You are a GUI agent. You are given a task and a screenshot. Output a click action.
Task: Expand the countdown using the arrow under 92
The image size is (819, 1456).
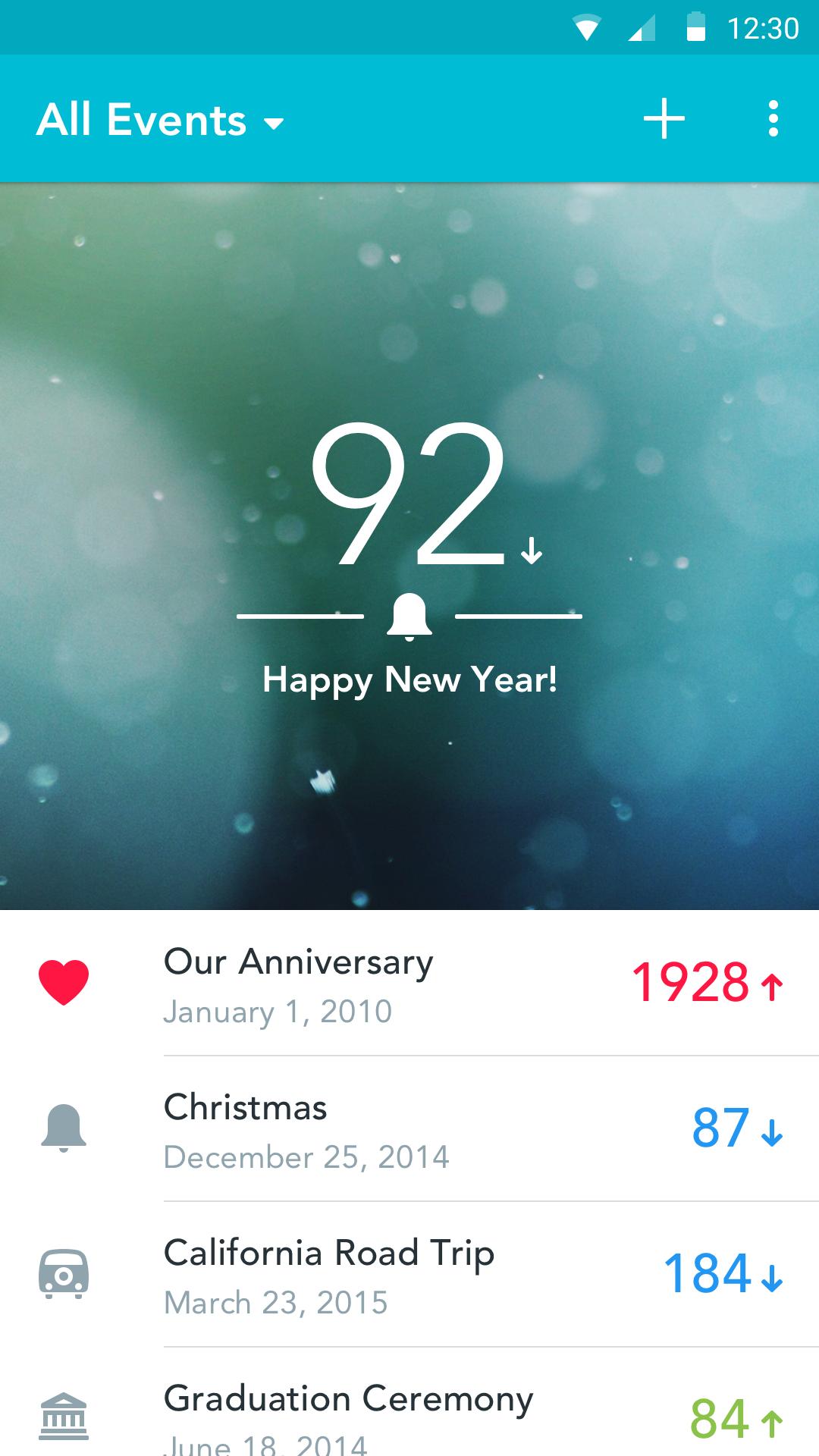[x=531, y=551]
